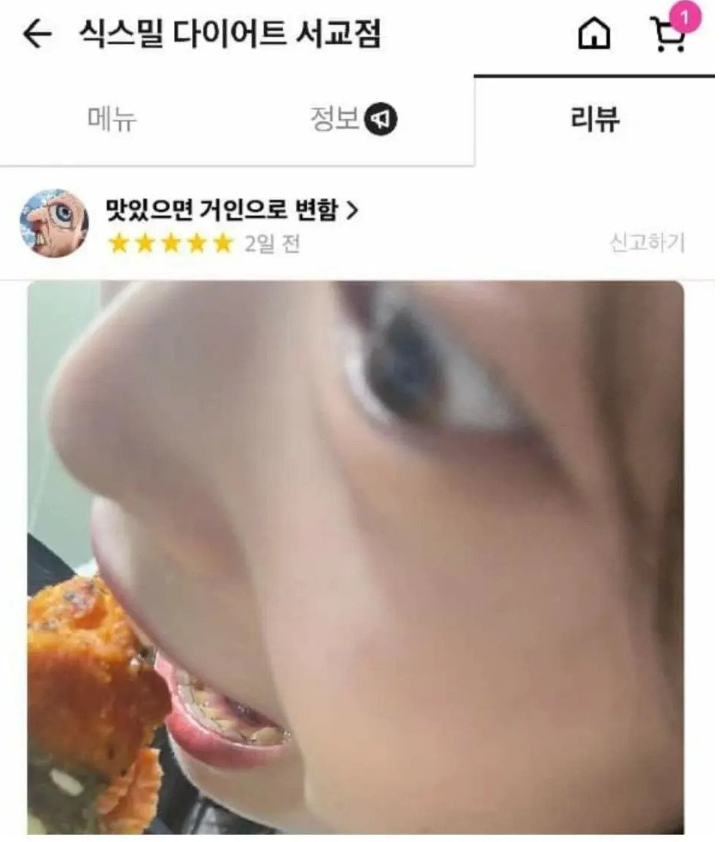726x842 pixels.
Task: Tap 신고하기 to report this review
Action: pos(647,243)
